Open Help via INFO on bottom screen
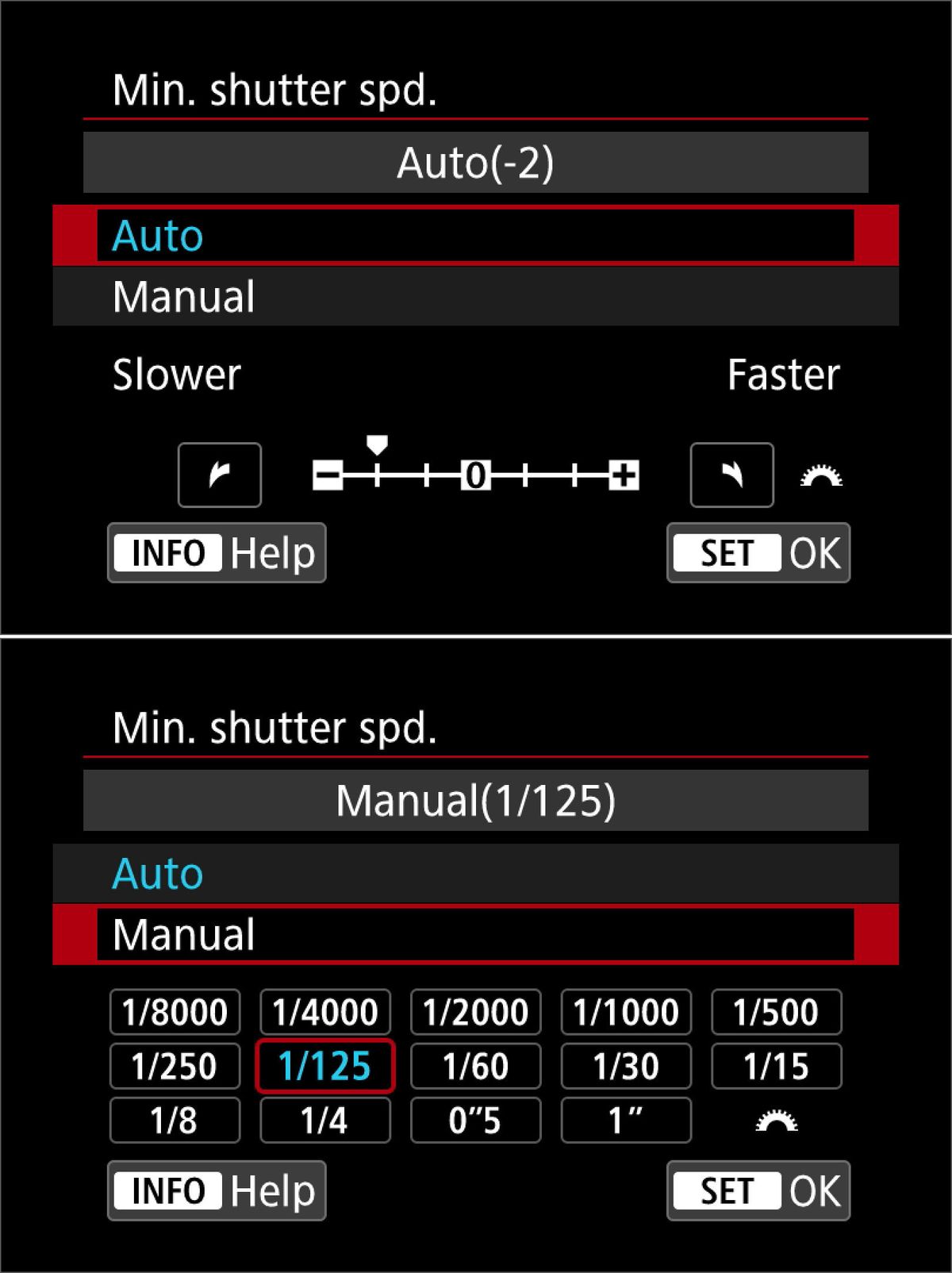 [216, 1190]
